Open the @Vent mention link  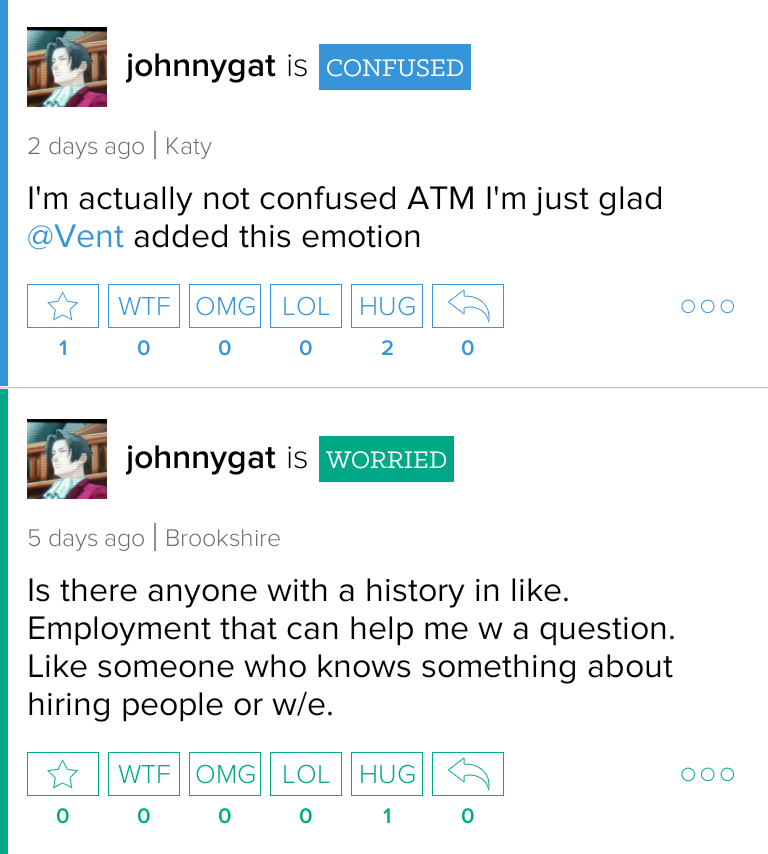75,237
